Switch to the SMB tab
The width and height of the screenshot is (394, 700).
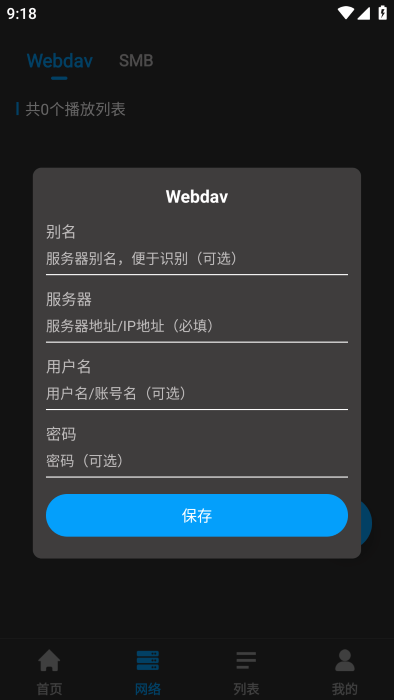tap(136, 61)
